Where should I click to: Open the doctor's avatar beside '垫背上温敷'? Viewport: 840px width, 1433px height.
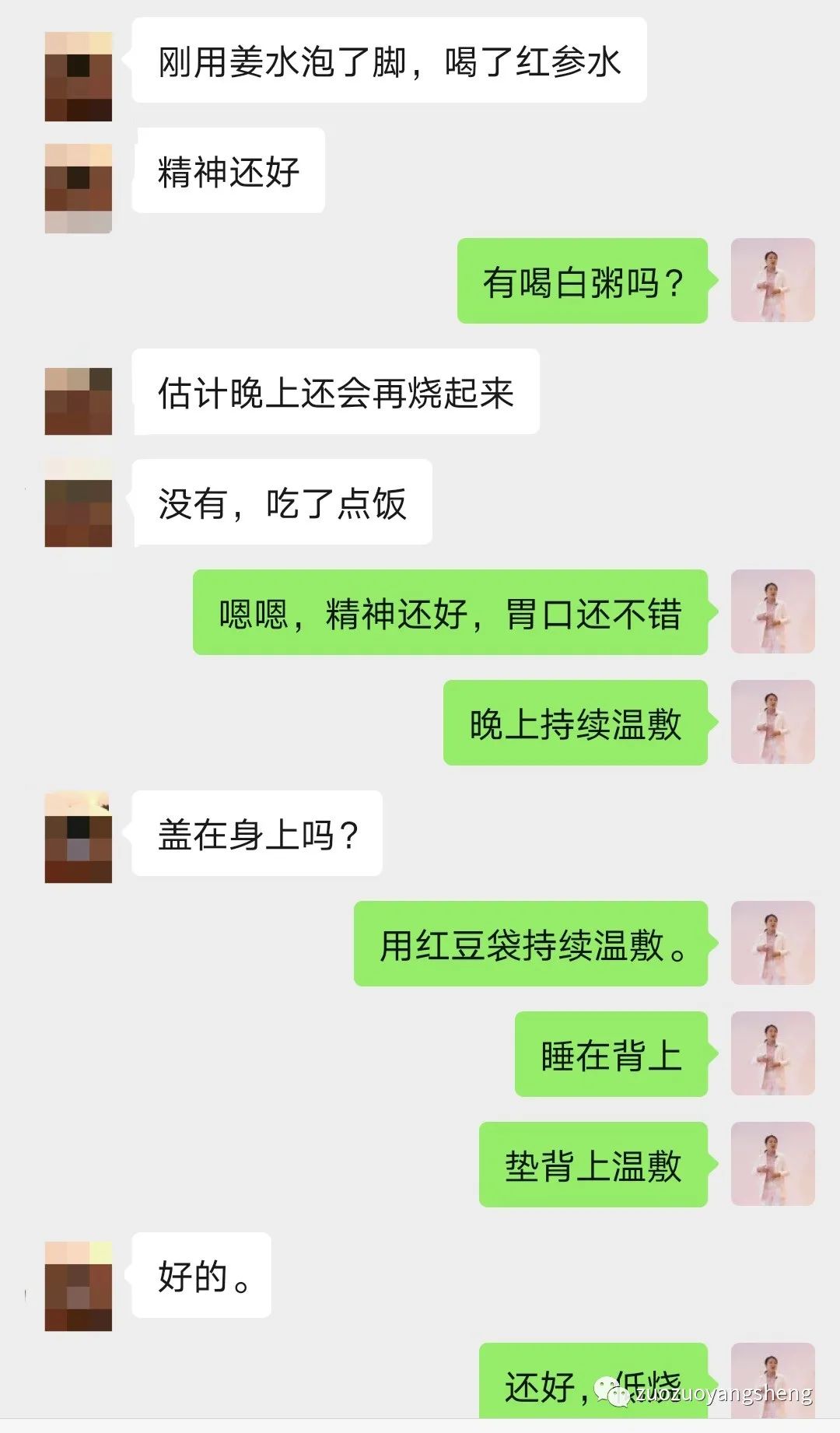(772, 1165)
